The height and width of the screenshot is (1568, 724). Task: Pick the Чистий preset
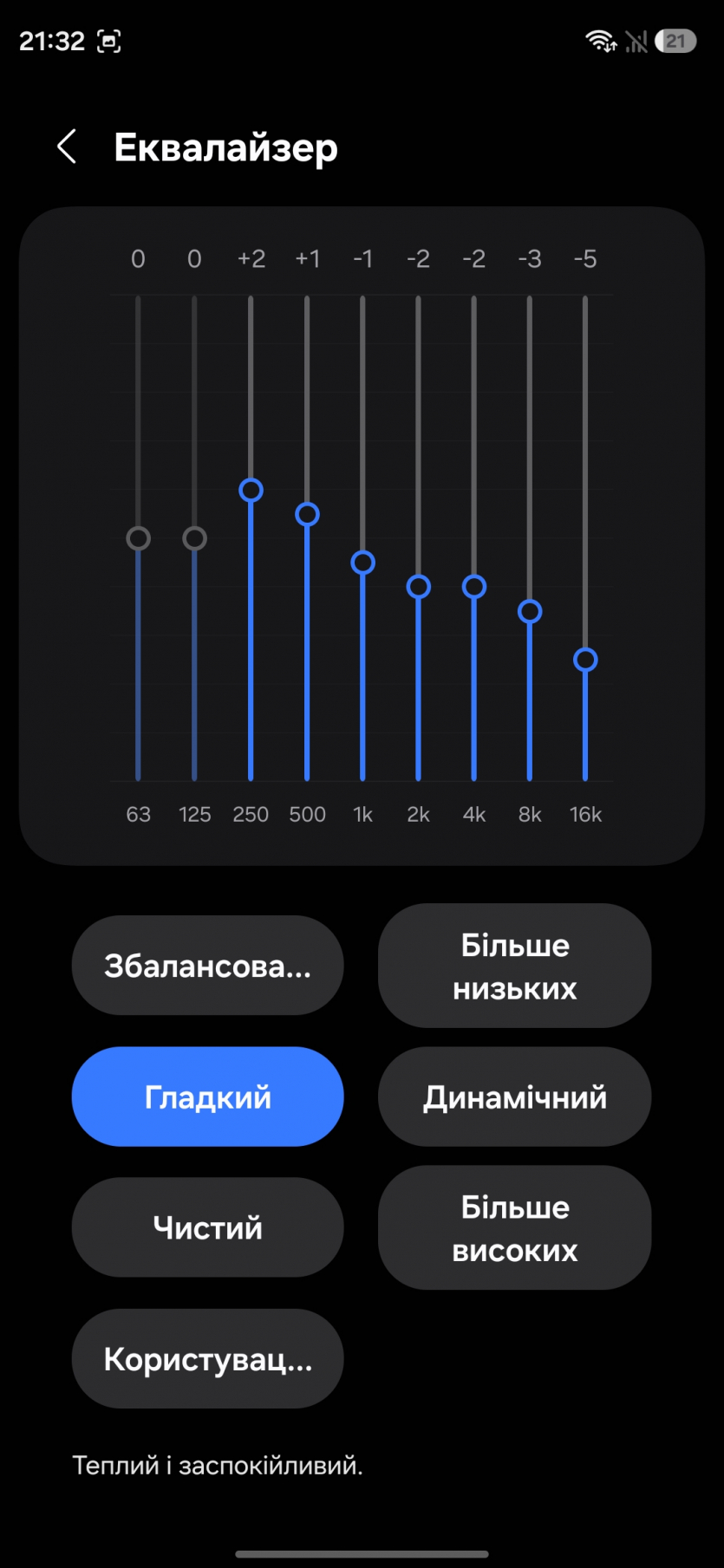(x=207, y=1226)
